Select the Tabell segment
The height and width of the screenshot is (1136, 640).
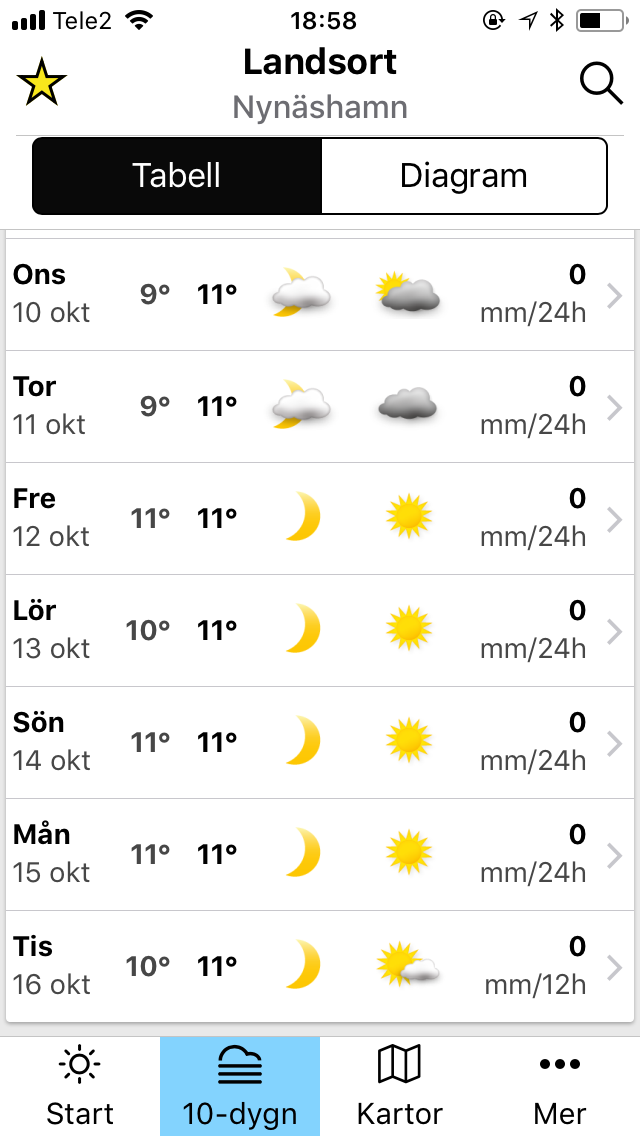click(177, 176)
